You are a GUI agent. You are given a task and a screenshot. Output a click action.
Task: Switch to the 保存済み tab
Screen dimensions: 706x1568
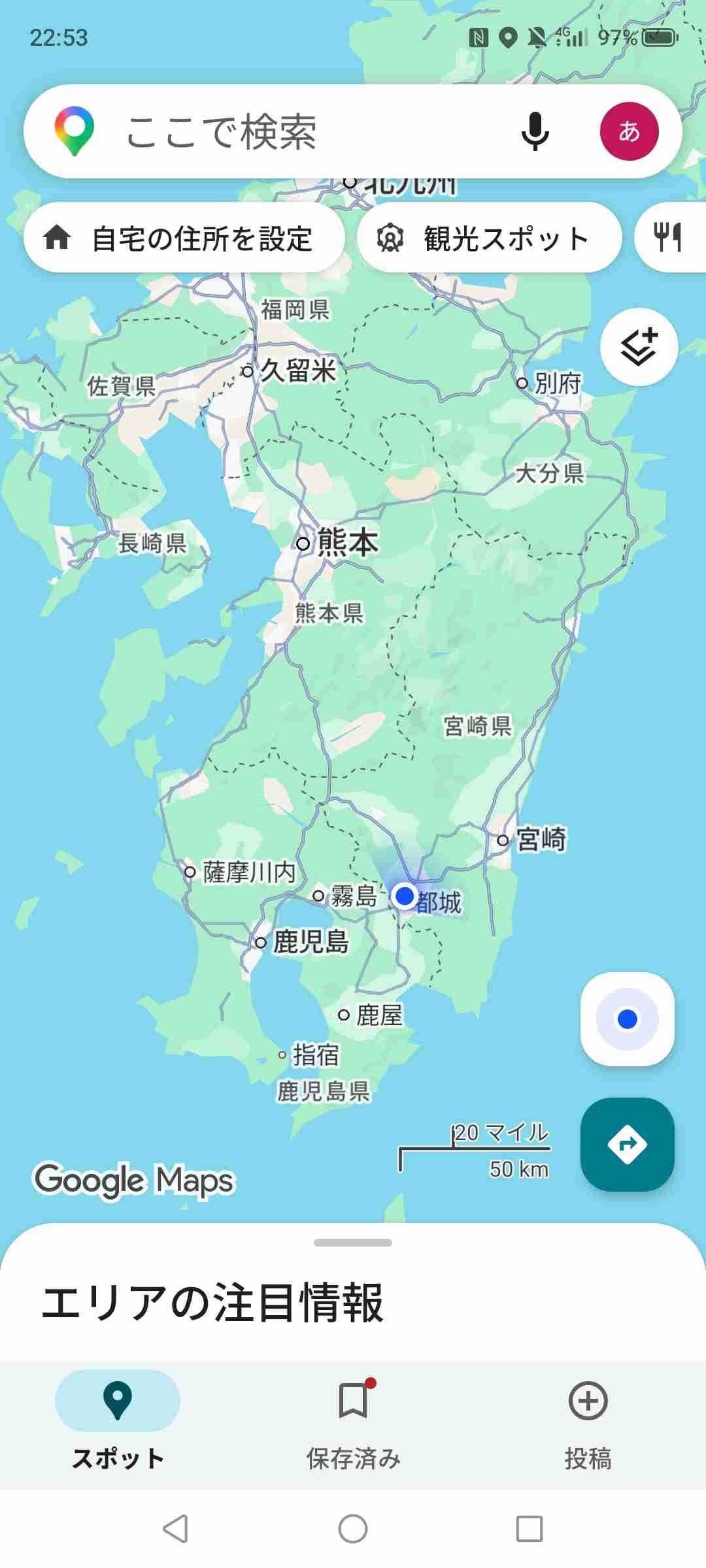coord(353,1420)
